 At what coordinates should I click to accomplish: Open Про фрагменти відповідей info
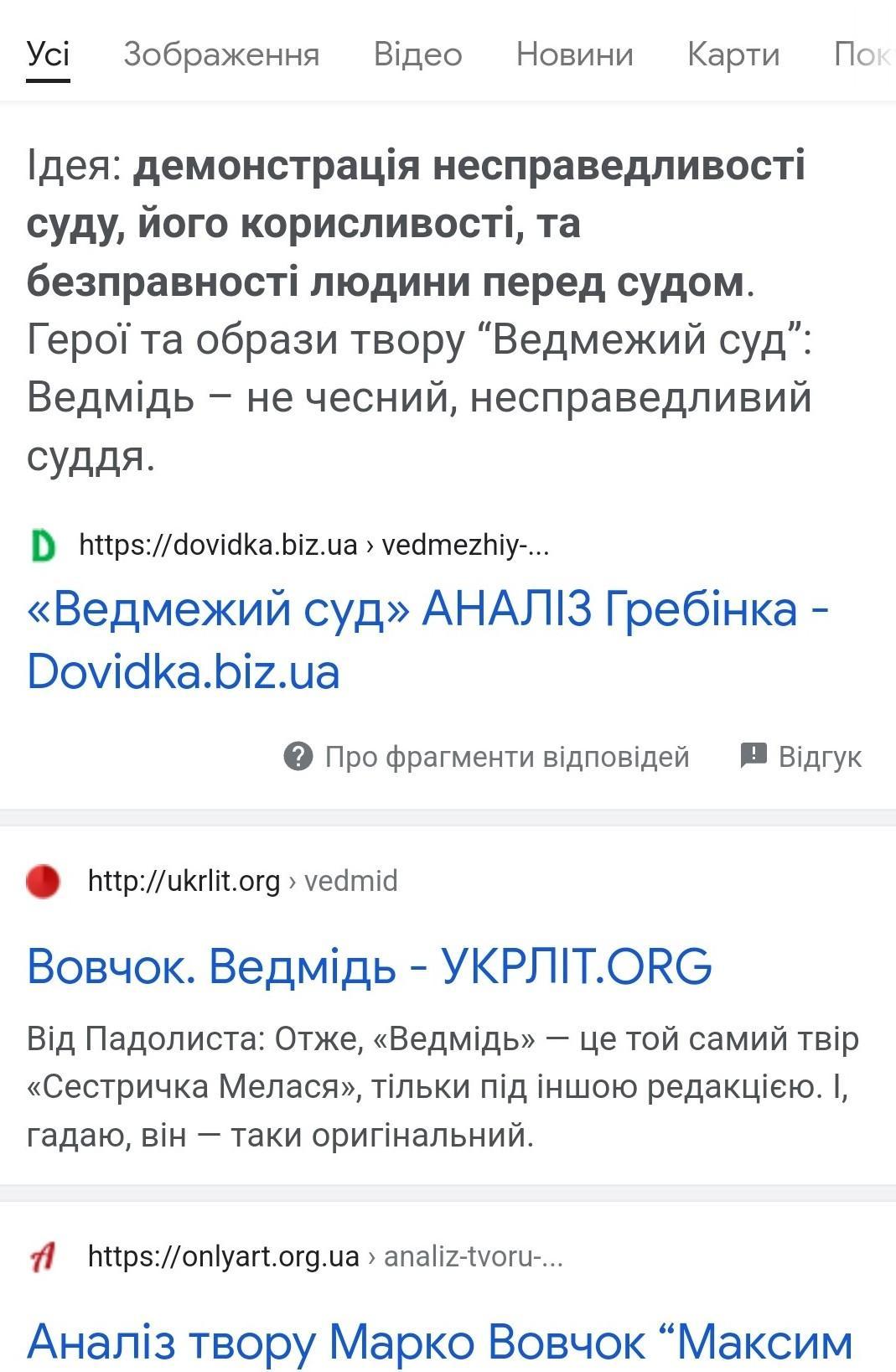coord(488,757)
